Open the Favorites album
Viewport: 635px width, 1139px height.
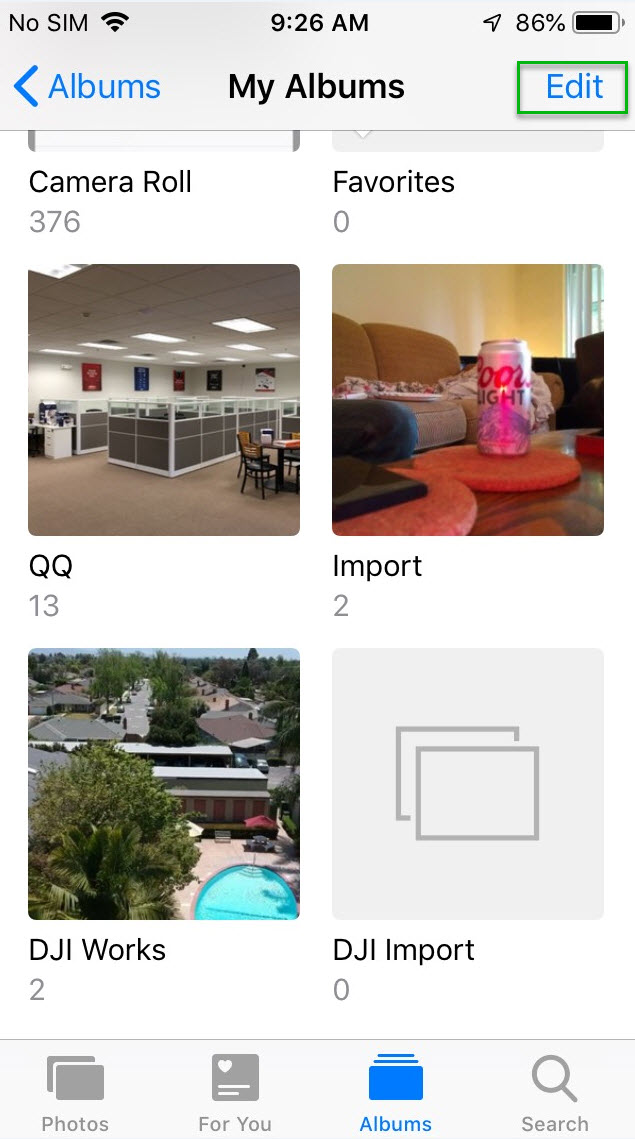click(x=393, y=182)
